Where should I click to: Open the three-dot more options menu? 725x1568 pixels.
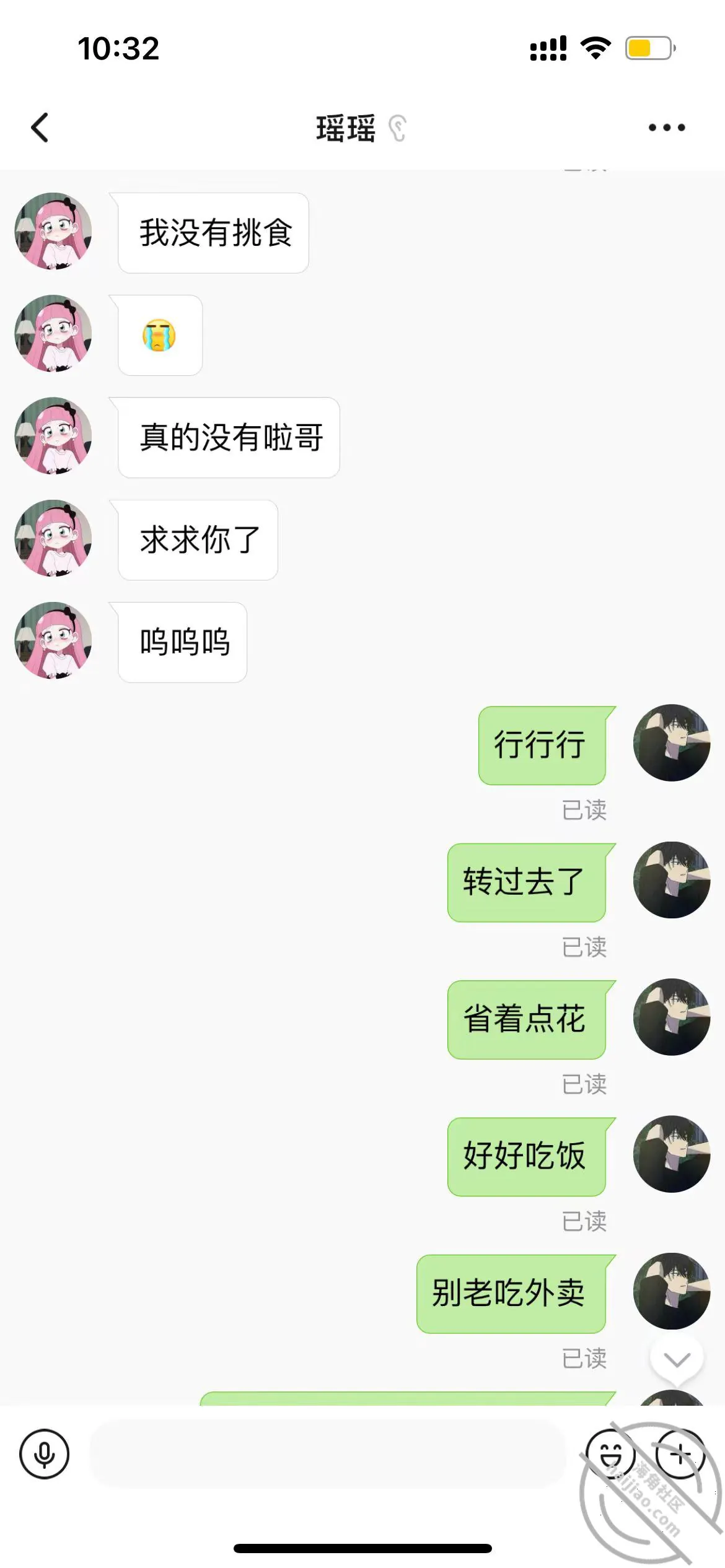coord(667,128)
